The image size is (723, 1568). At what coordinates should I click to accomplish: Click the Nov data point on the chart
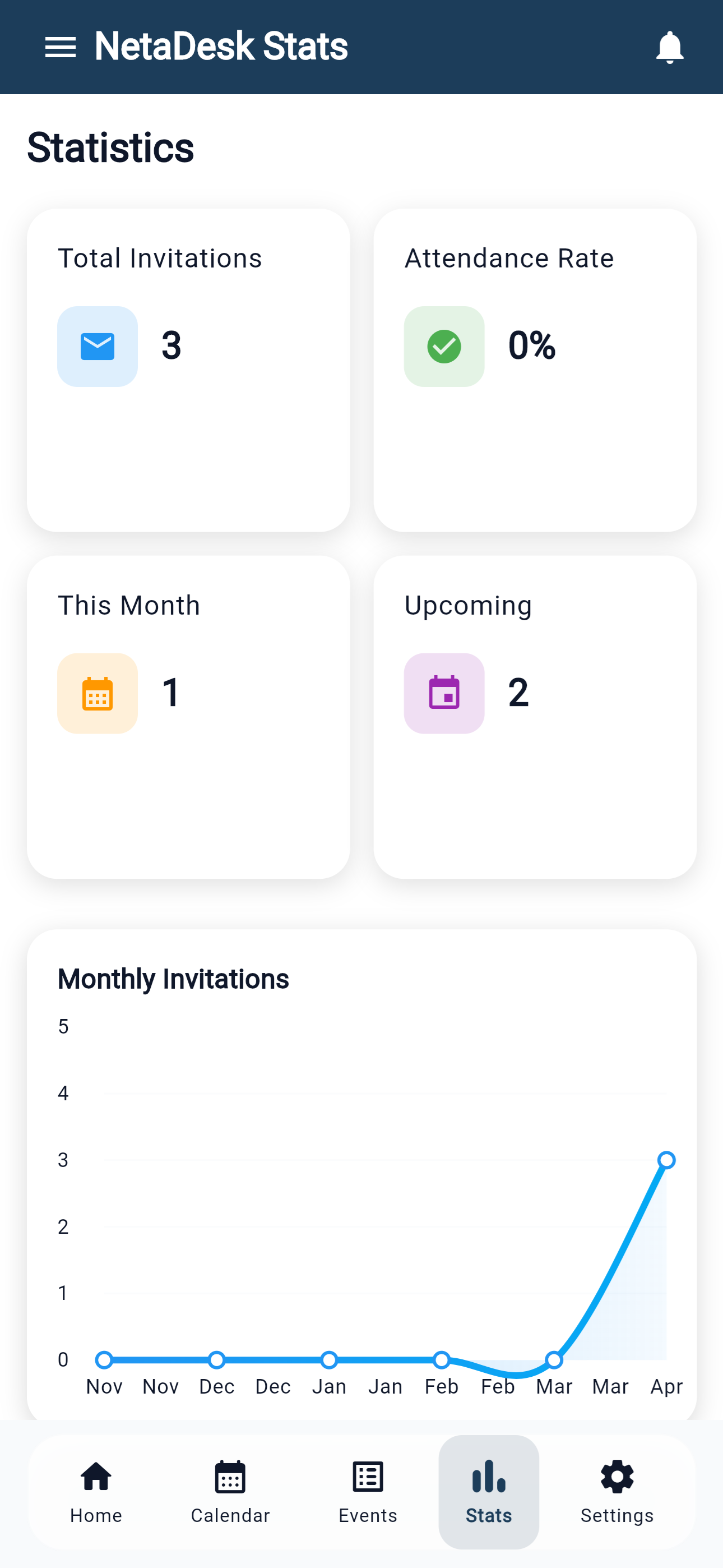coord(105,1359)
